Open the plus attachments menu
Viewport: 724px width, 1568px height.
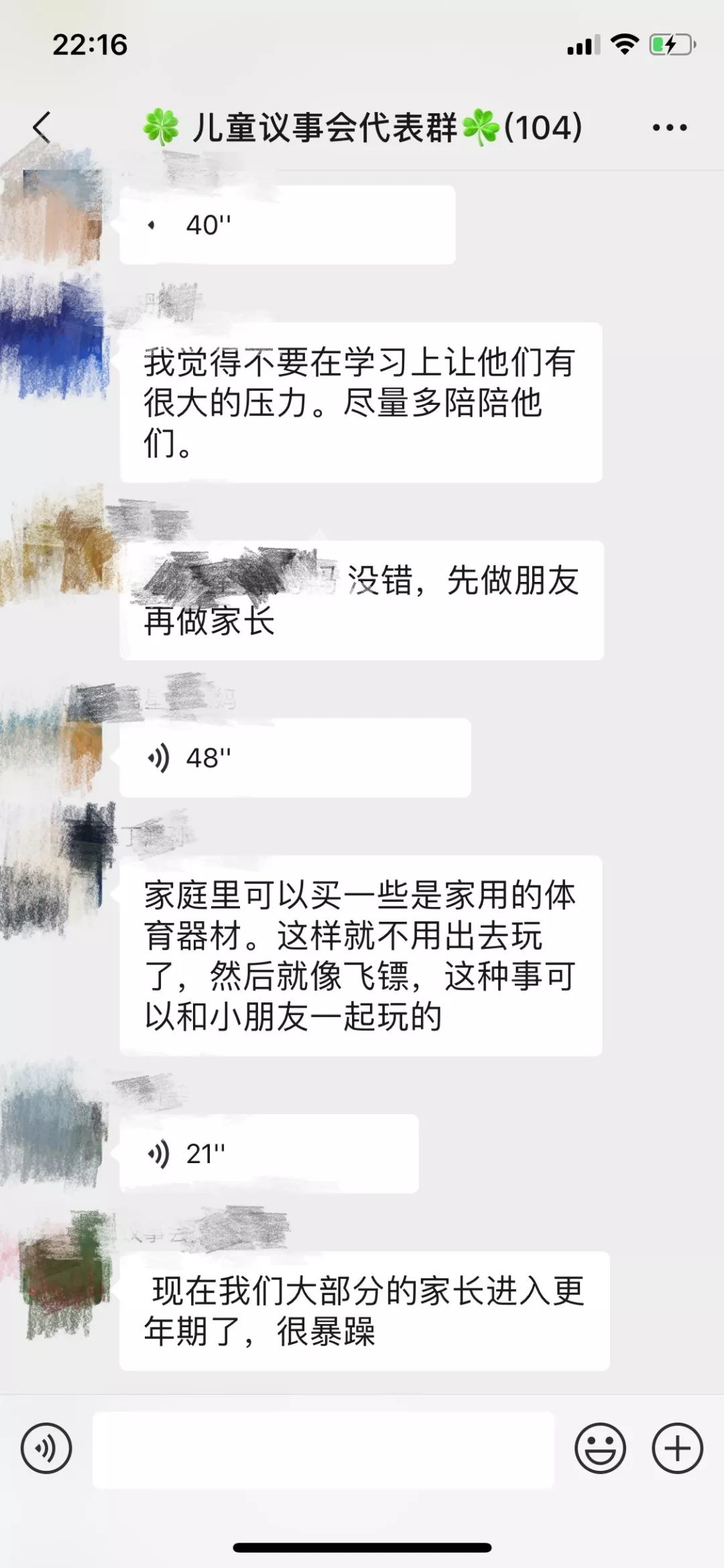(x=677, y=1448)
